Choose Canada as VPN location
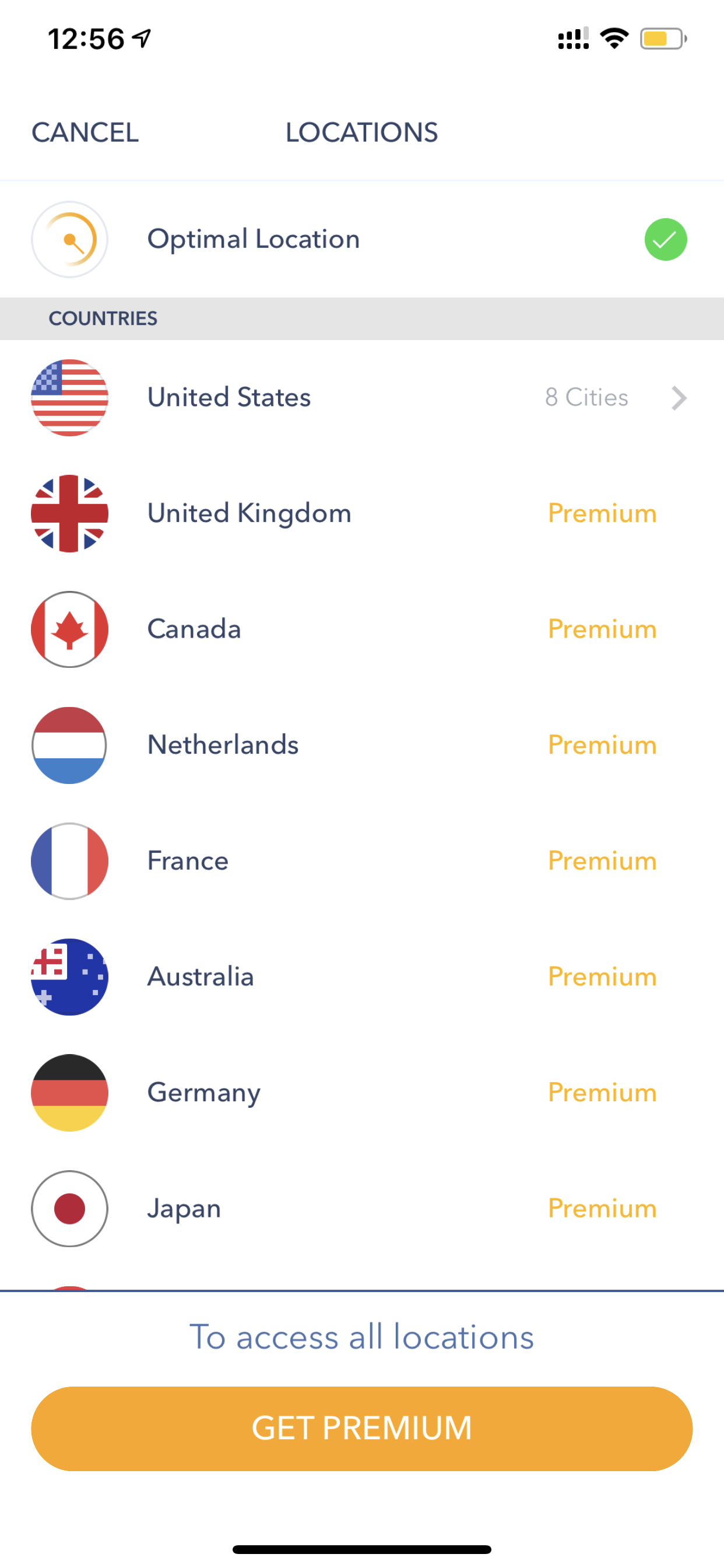This screenshot has width=724, height=1568. pos(362,629)
